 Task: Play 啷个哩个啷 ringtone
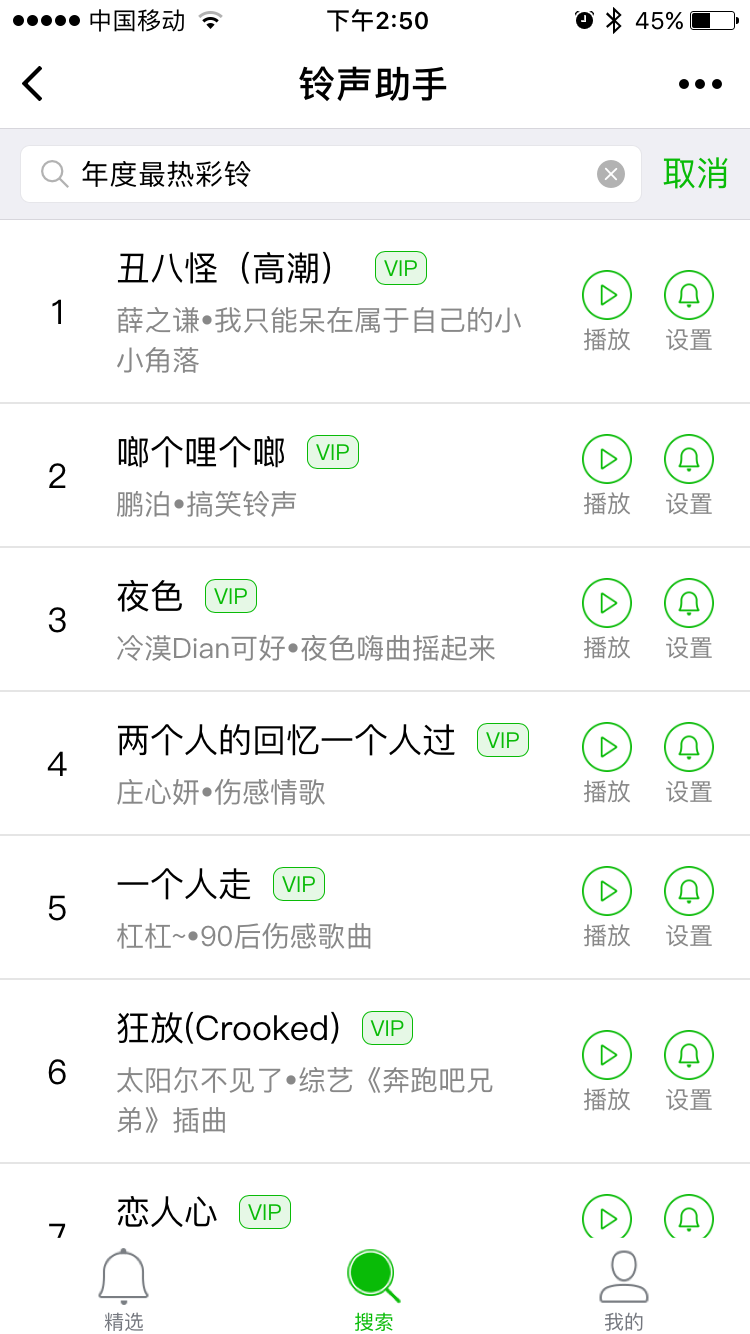pyautogui.click(x=607, y=460)
